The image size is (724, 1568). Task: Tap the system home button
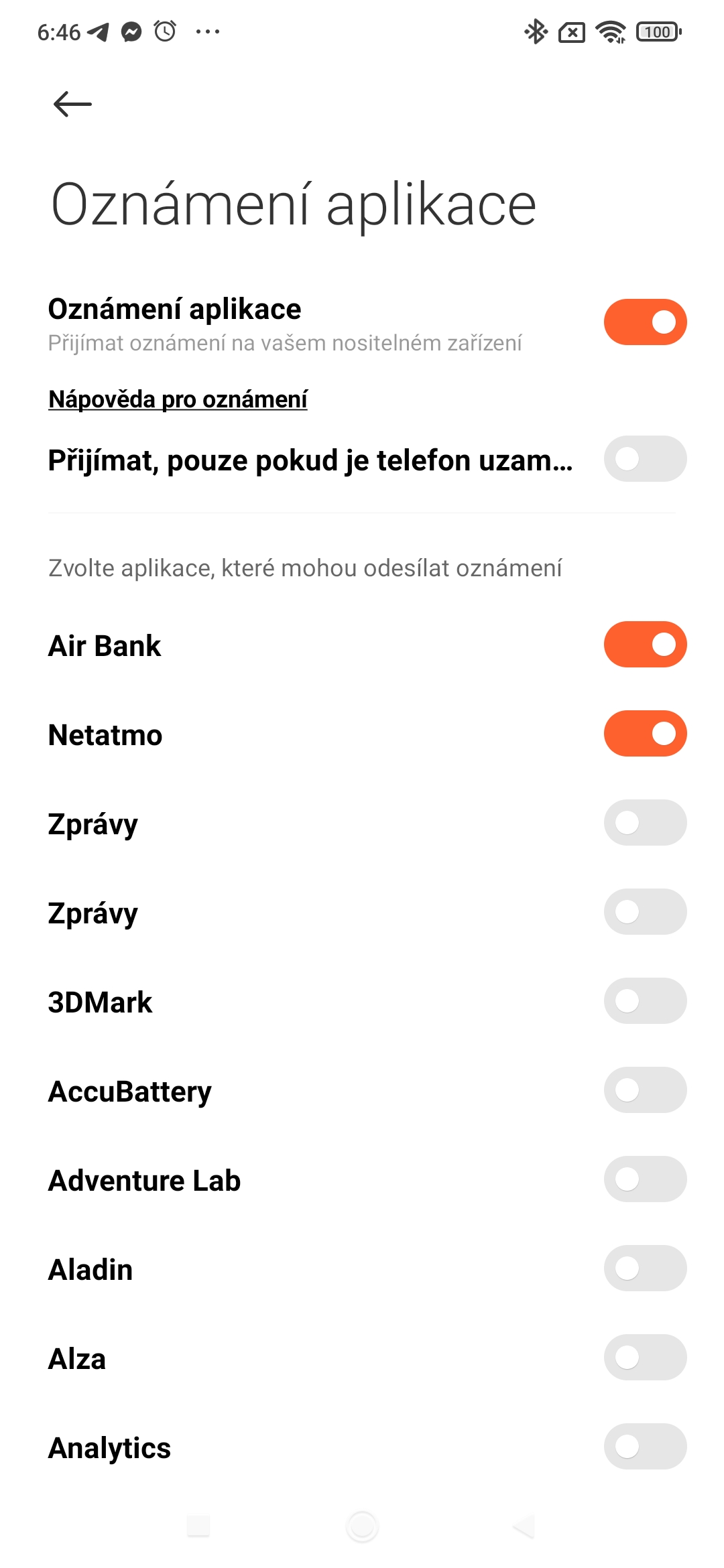point(362,1526)
